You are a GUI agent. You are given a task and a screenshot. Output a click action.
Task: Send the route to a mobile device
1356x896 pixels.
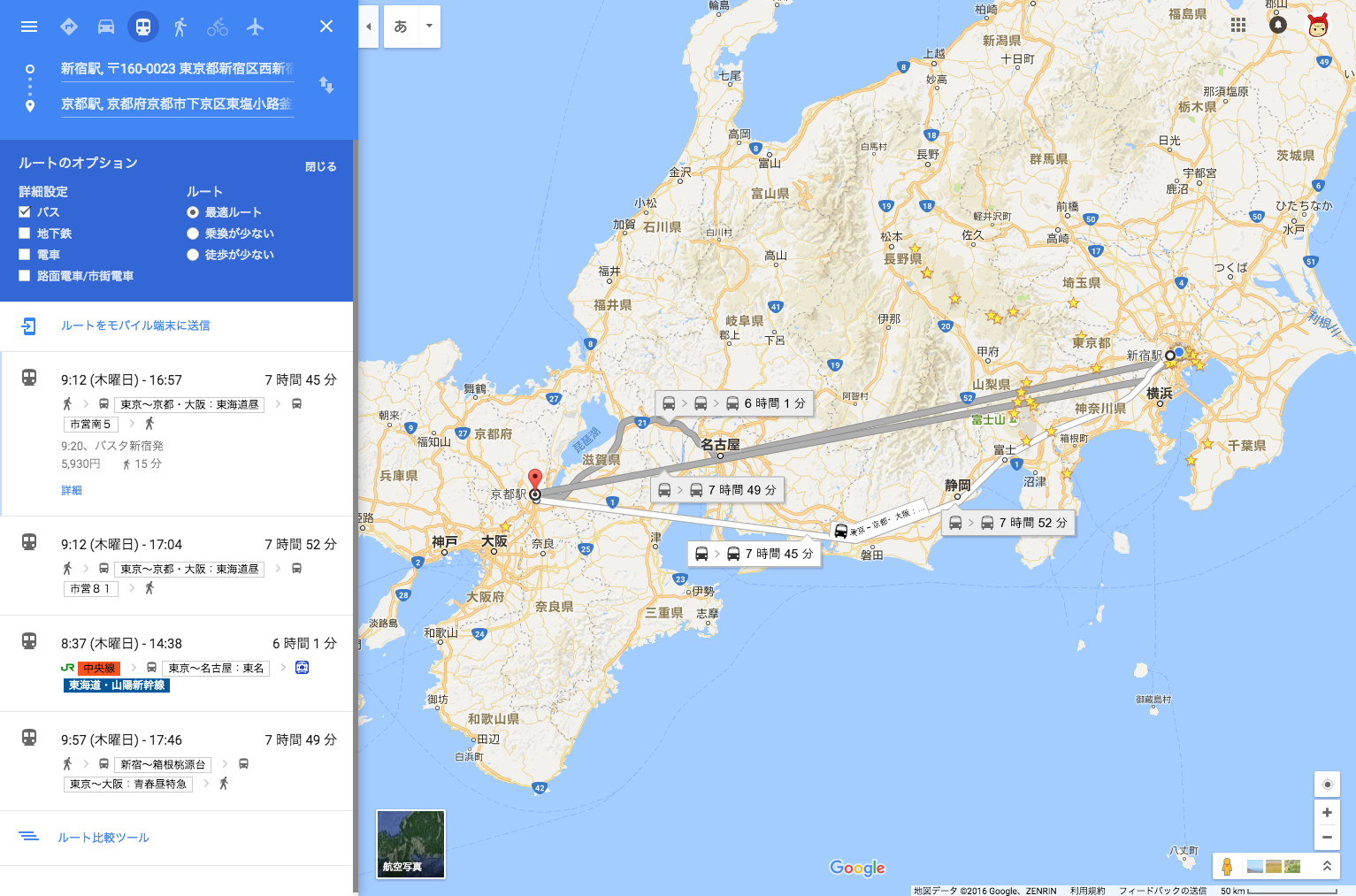click(134, 325)
